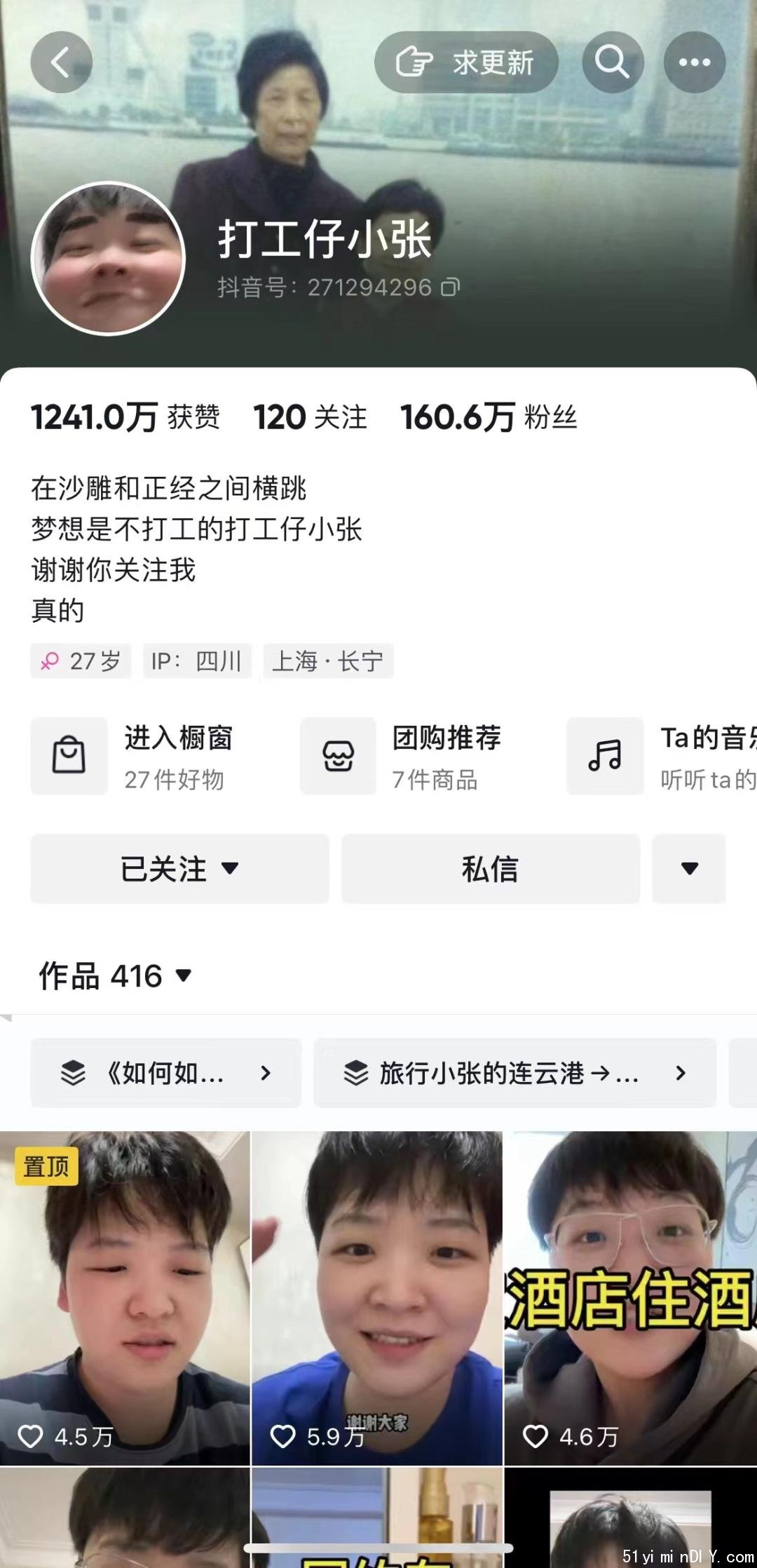Open the 旅行小张的连云港 collection
The width and height of the screenshot is (757, 1568).
point(514,1073)
